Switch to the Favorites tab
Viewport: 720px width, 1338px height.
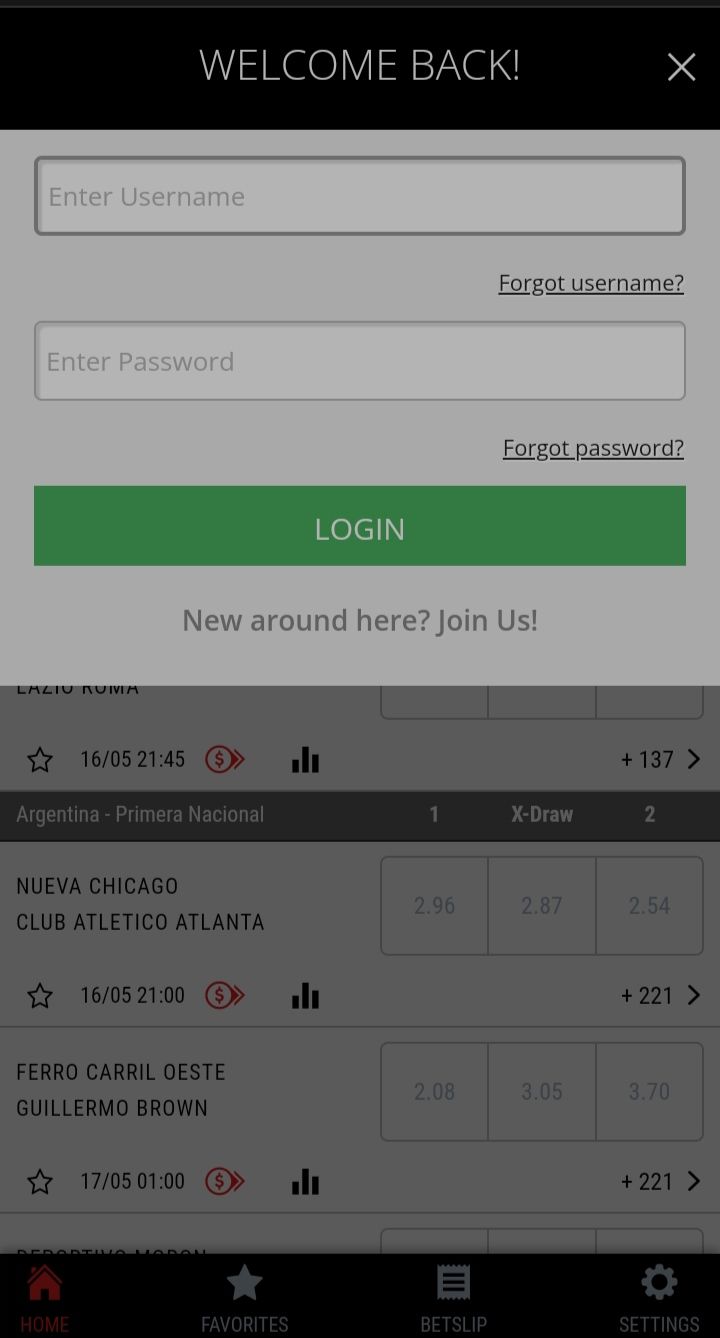point(244,1297)
